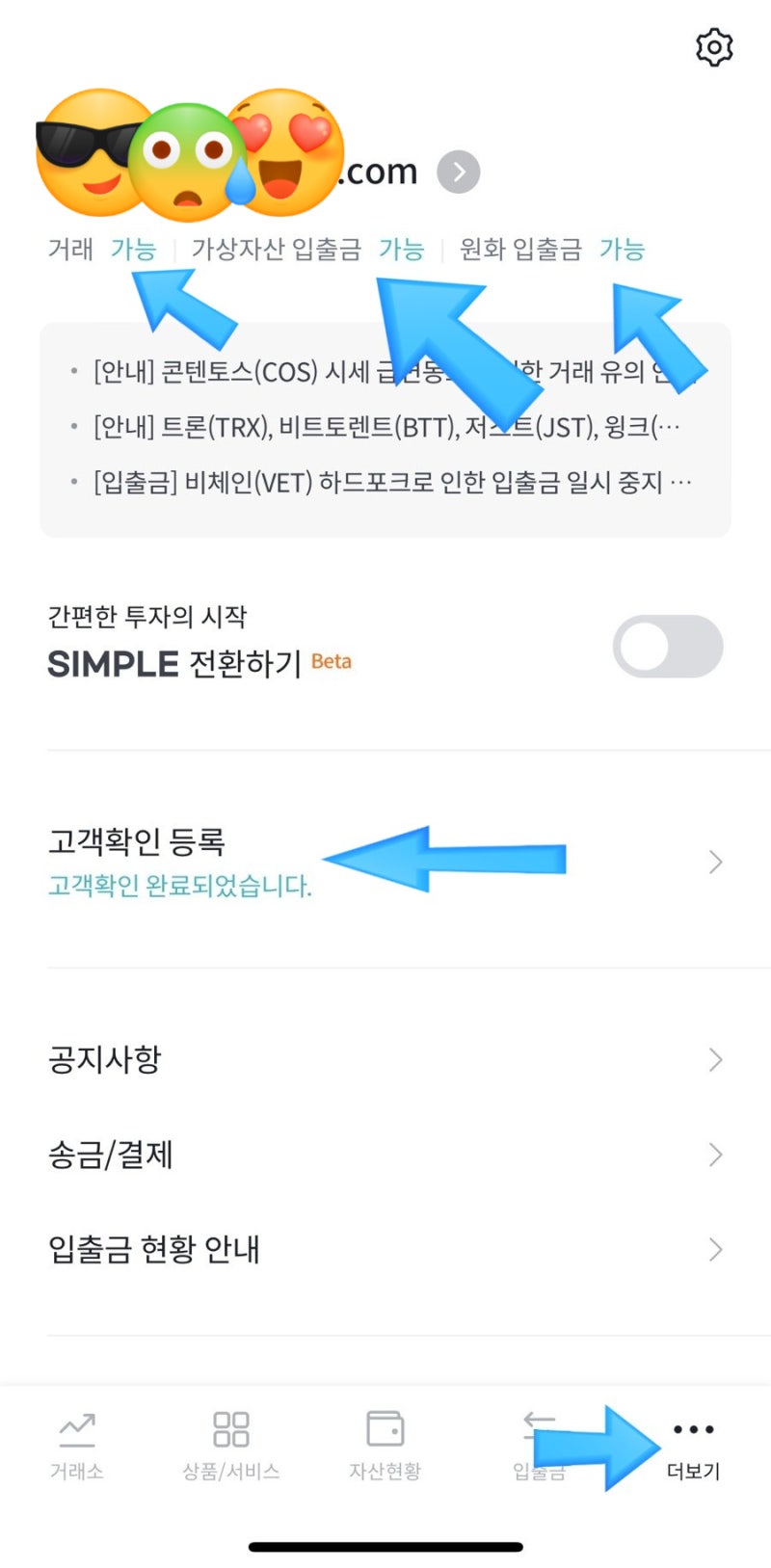Select the 더보기 more icon

coord(690,1430)
